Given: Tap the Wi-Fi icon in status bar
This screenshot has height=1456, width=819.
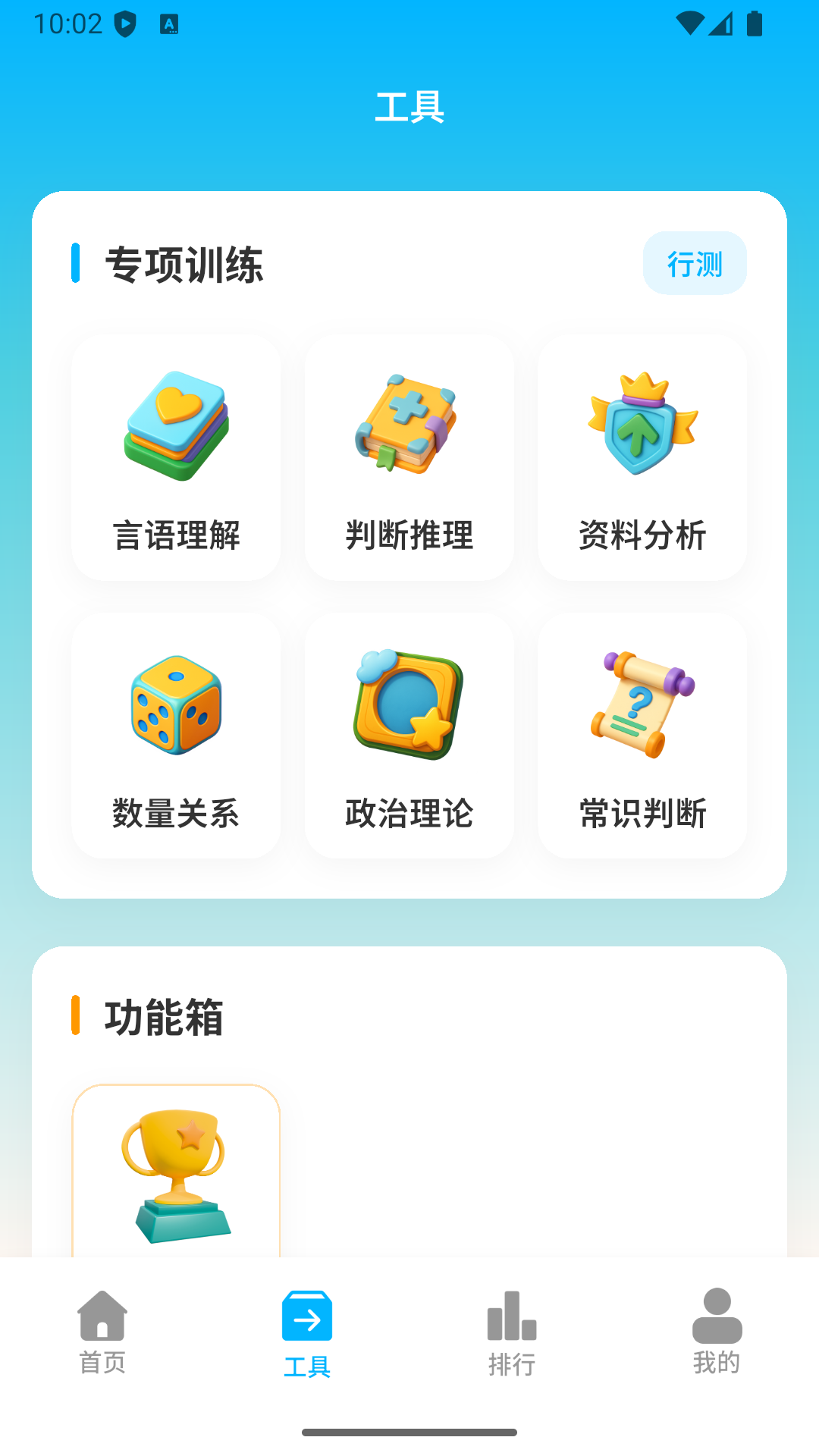Looking at the screenshot, I should click(x=689, y=24).
